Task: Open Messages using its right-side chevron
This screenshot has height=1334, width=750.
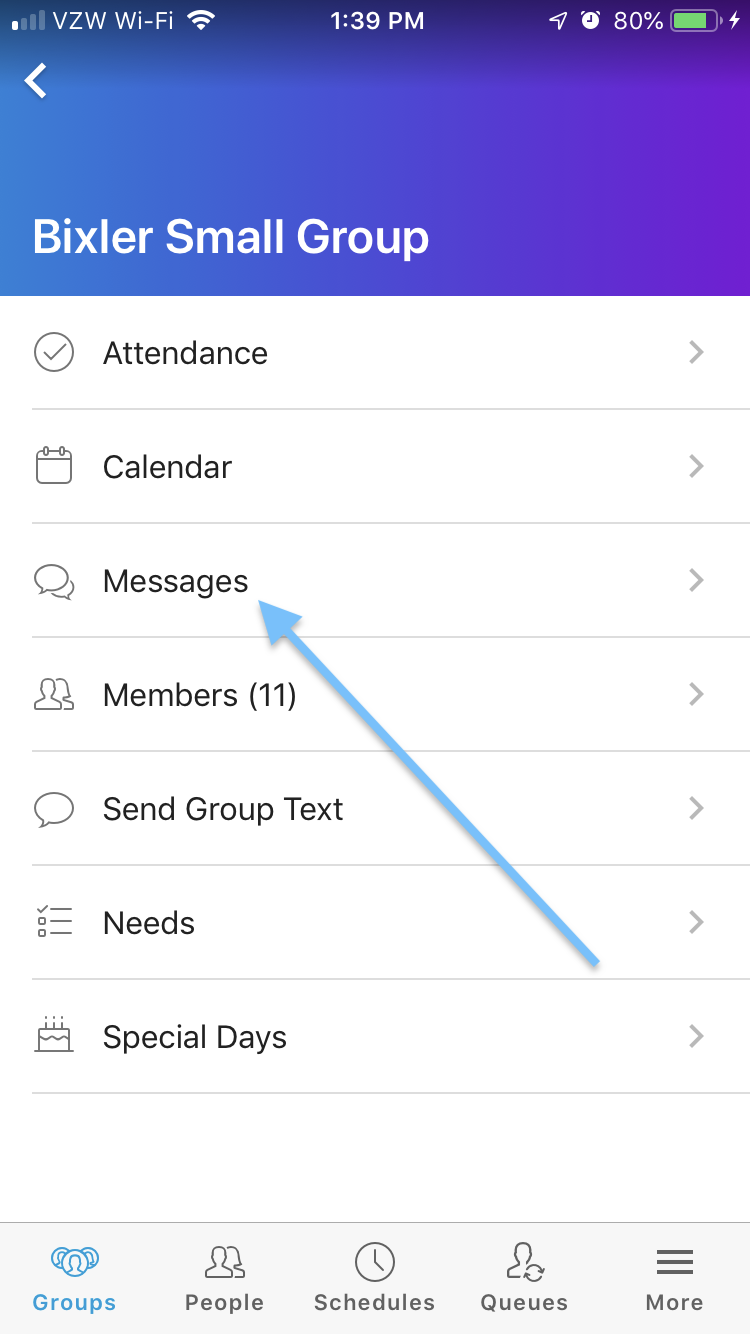Action: pyautogui.click(x=696, y=580)
